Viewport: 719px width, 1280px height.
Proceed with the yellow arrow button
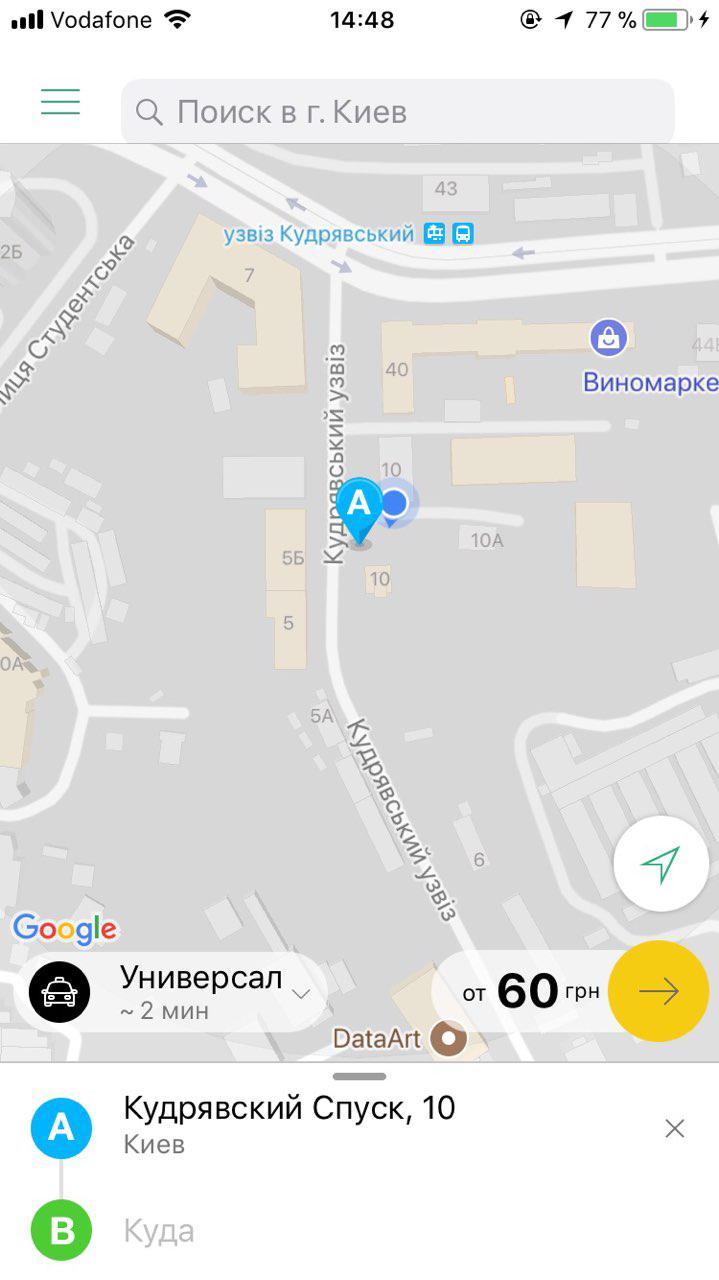(x=658, y=991)
